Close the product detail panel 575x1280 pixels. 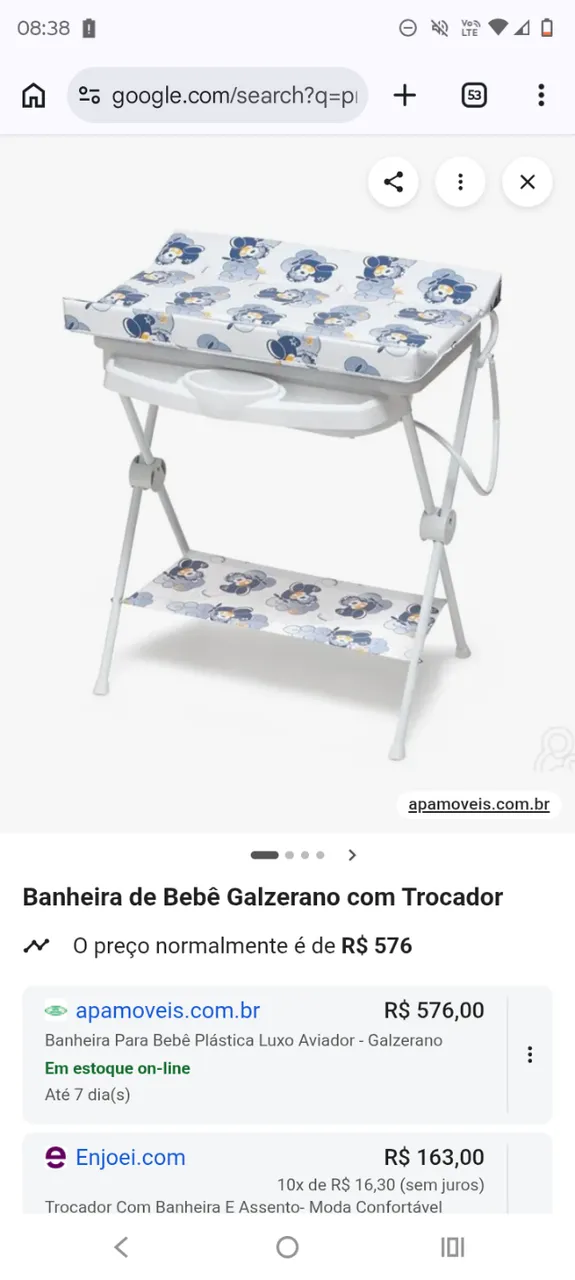527,182
